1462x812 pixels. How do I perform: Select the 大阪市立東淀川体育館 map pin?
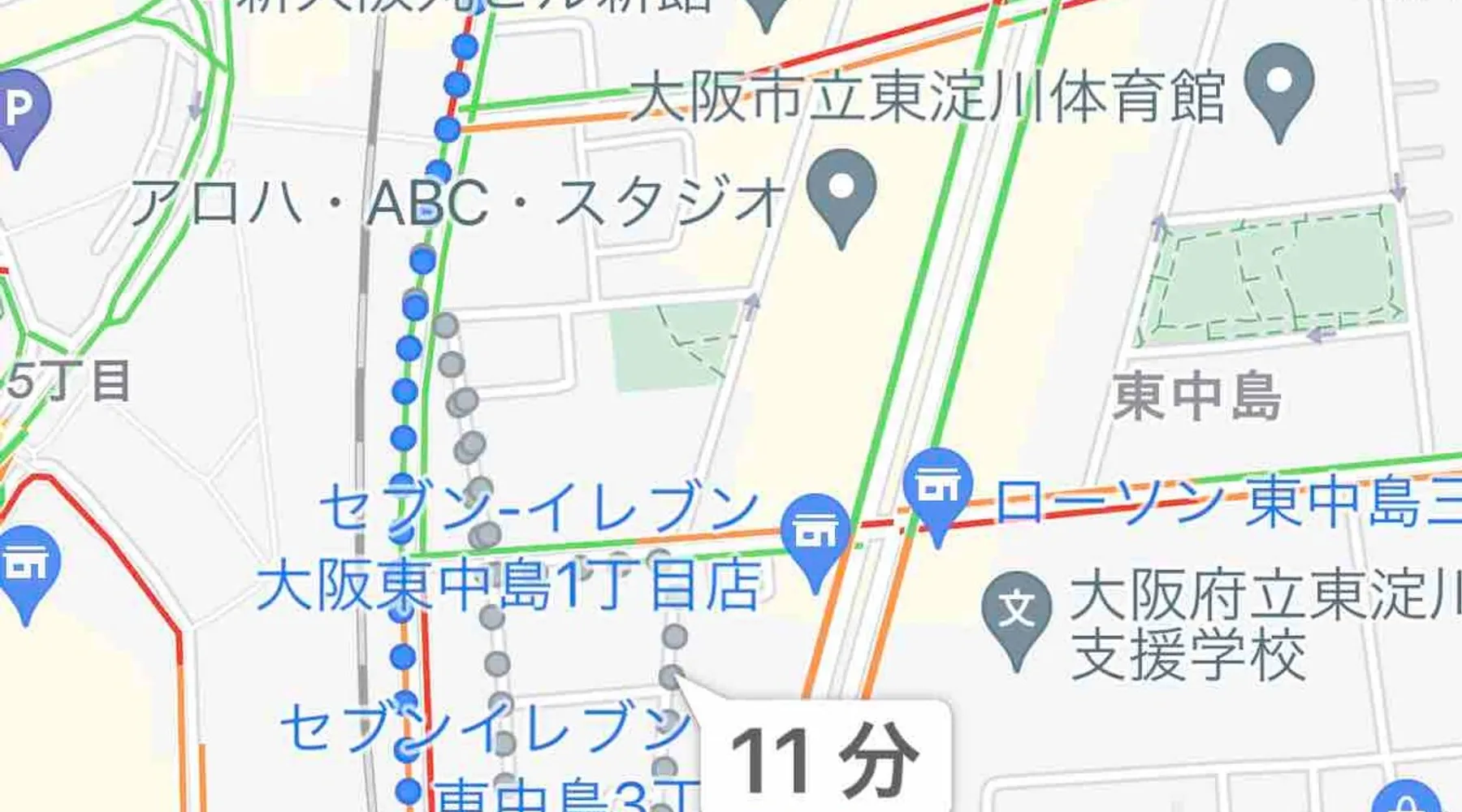[1278, 85]
